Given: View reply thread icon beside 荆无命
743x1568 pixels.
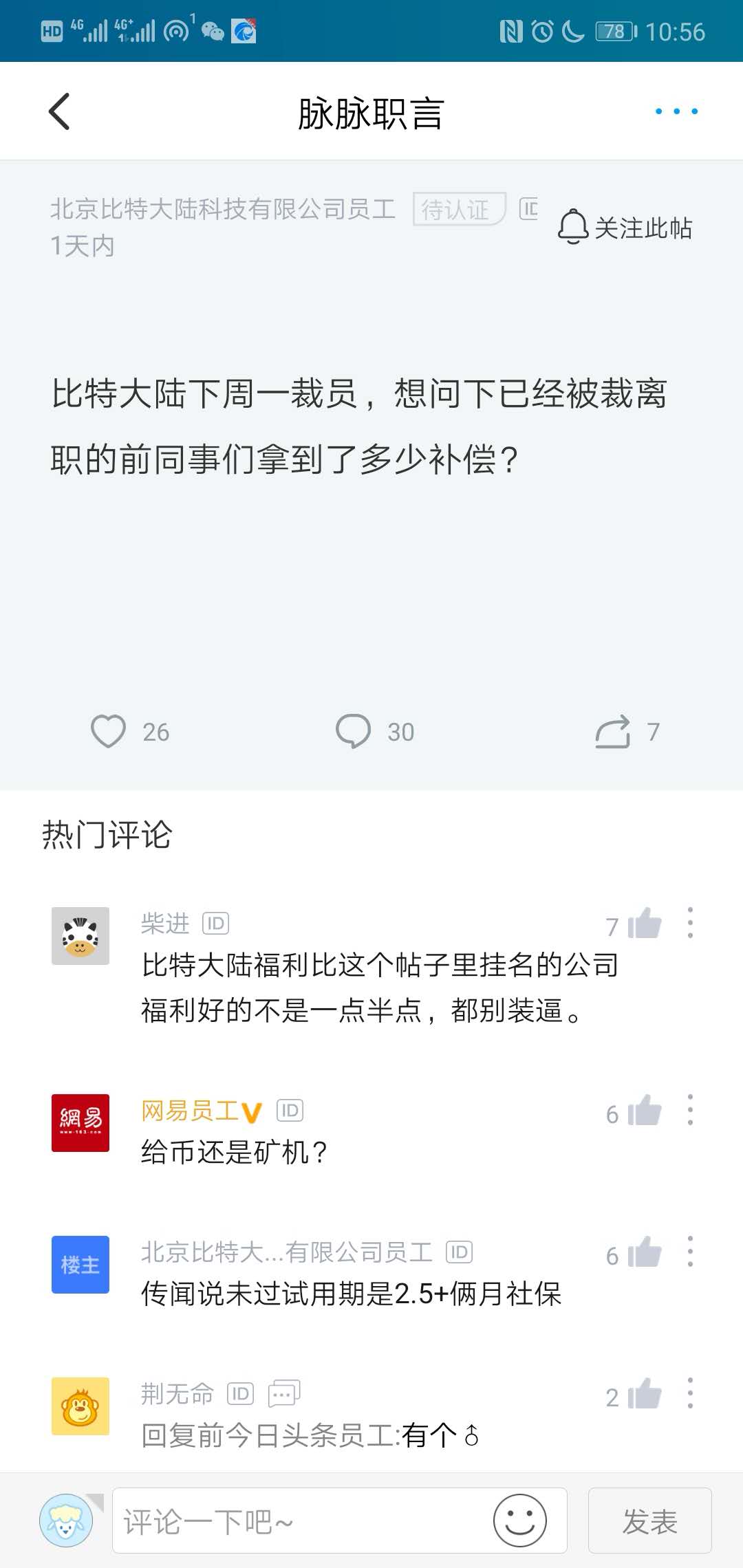Looking at the screenshot, I should 284,1393.
